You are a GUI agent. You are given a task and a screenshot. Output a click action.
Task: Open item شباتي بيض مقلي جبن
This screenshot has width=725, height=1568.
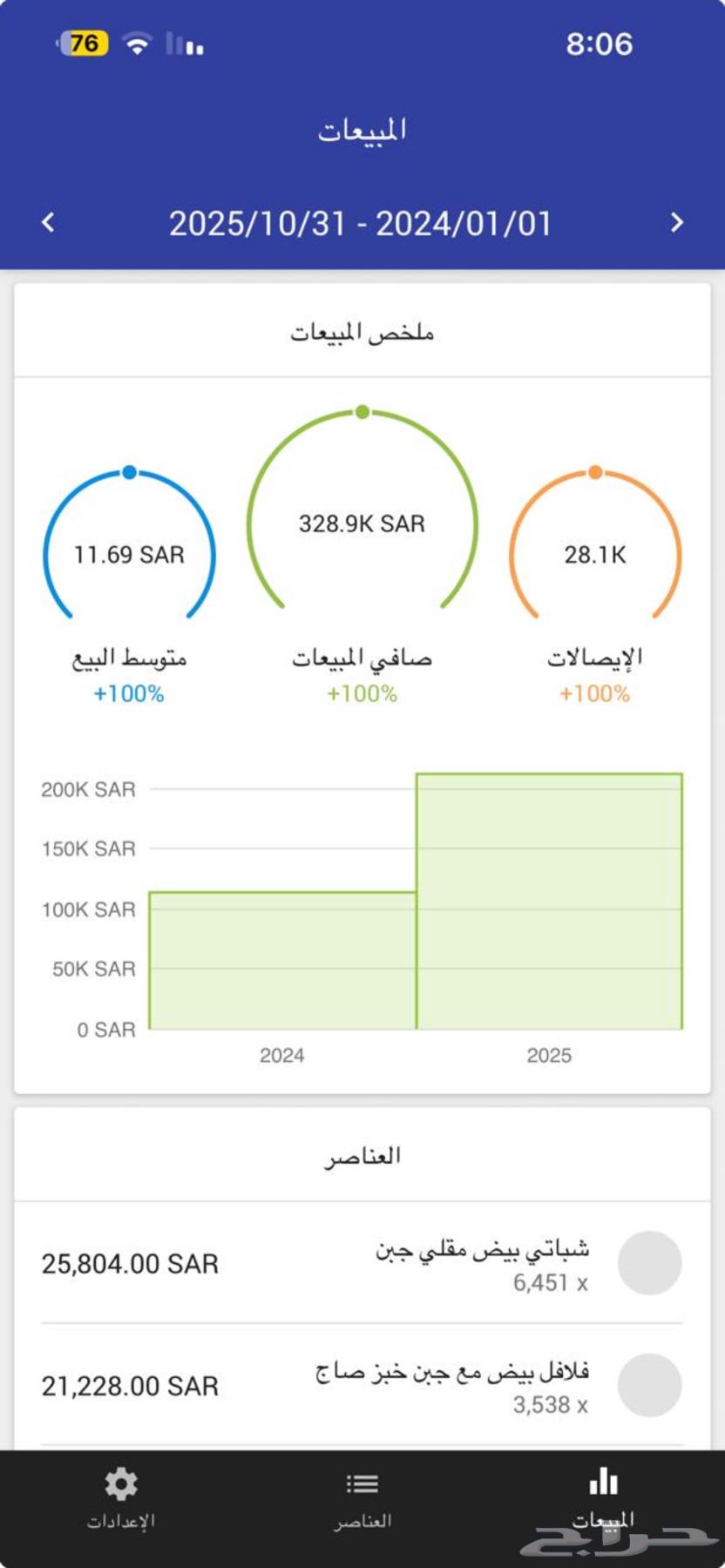click(x=362, y=1263)
